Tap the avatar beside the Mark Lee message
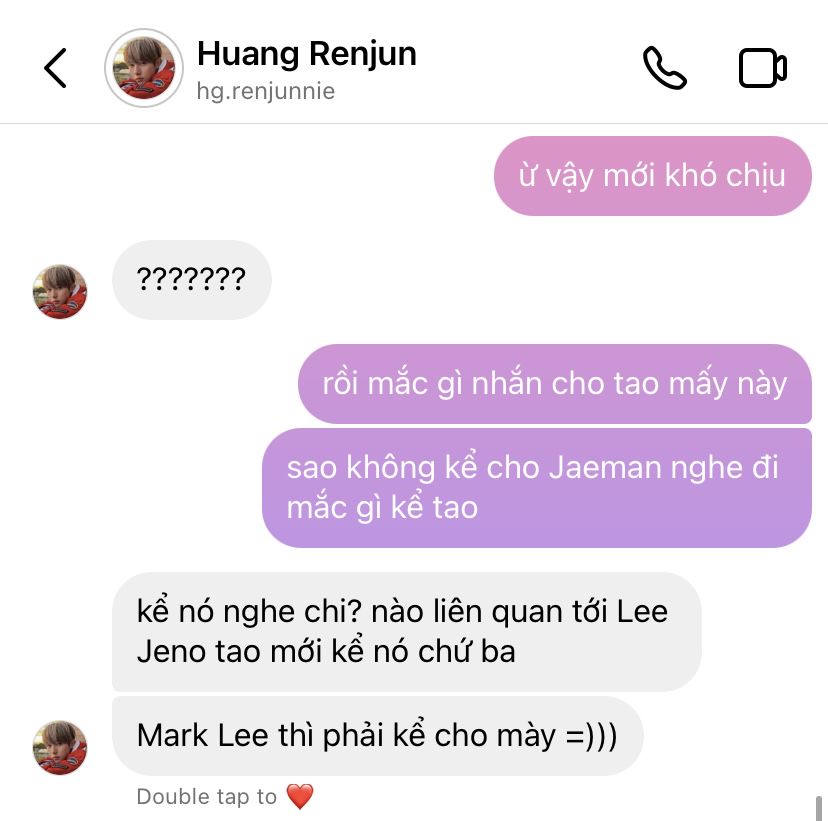The width and height of the screenshot is (828, 821). pos(60,747)
